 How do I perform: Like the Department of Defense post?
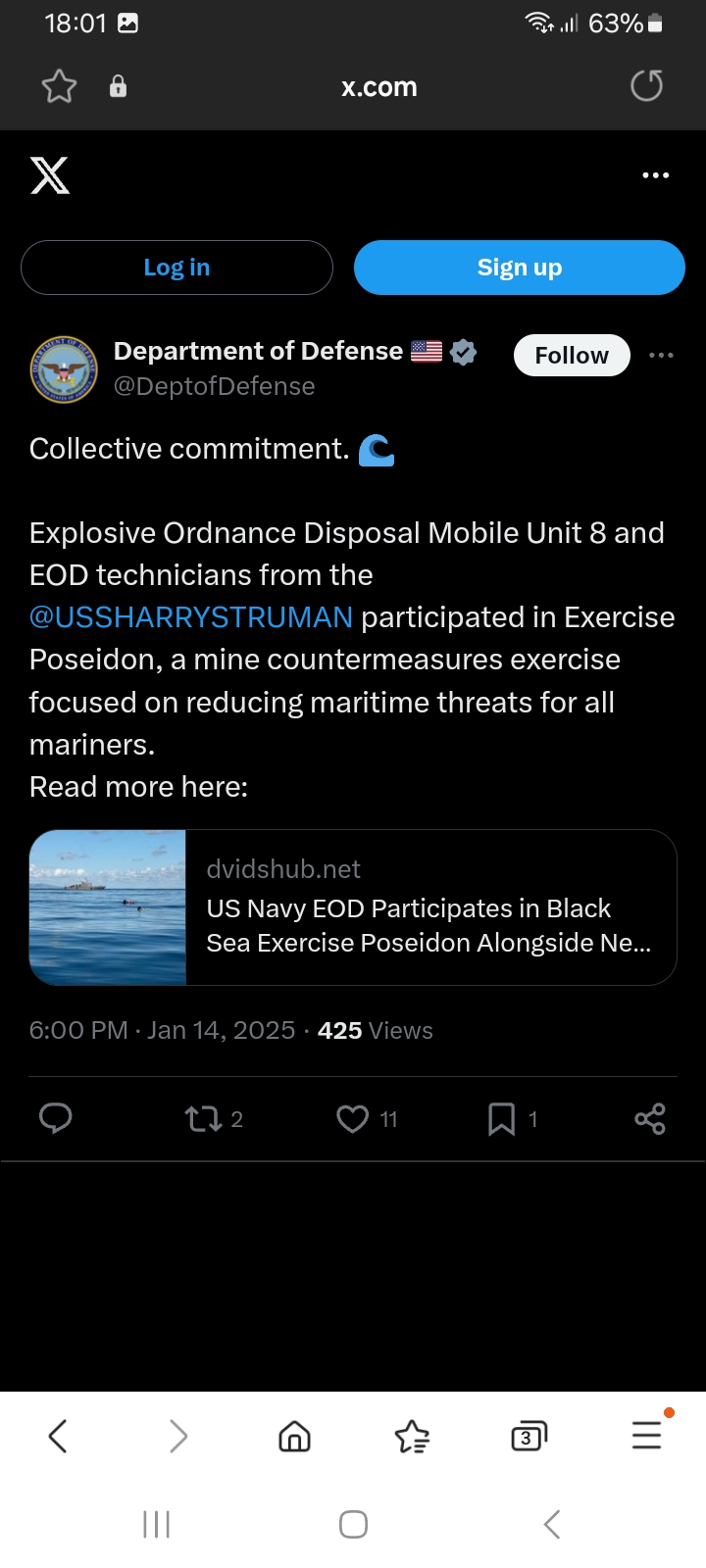352,1118
